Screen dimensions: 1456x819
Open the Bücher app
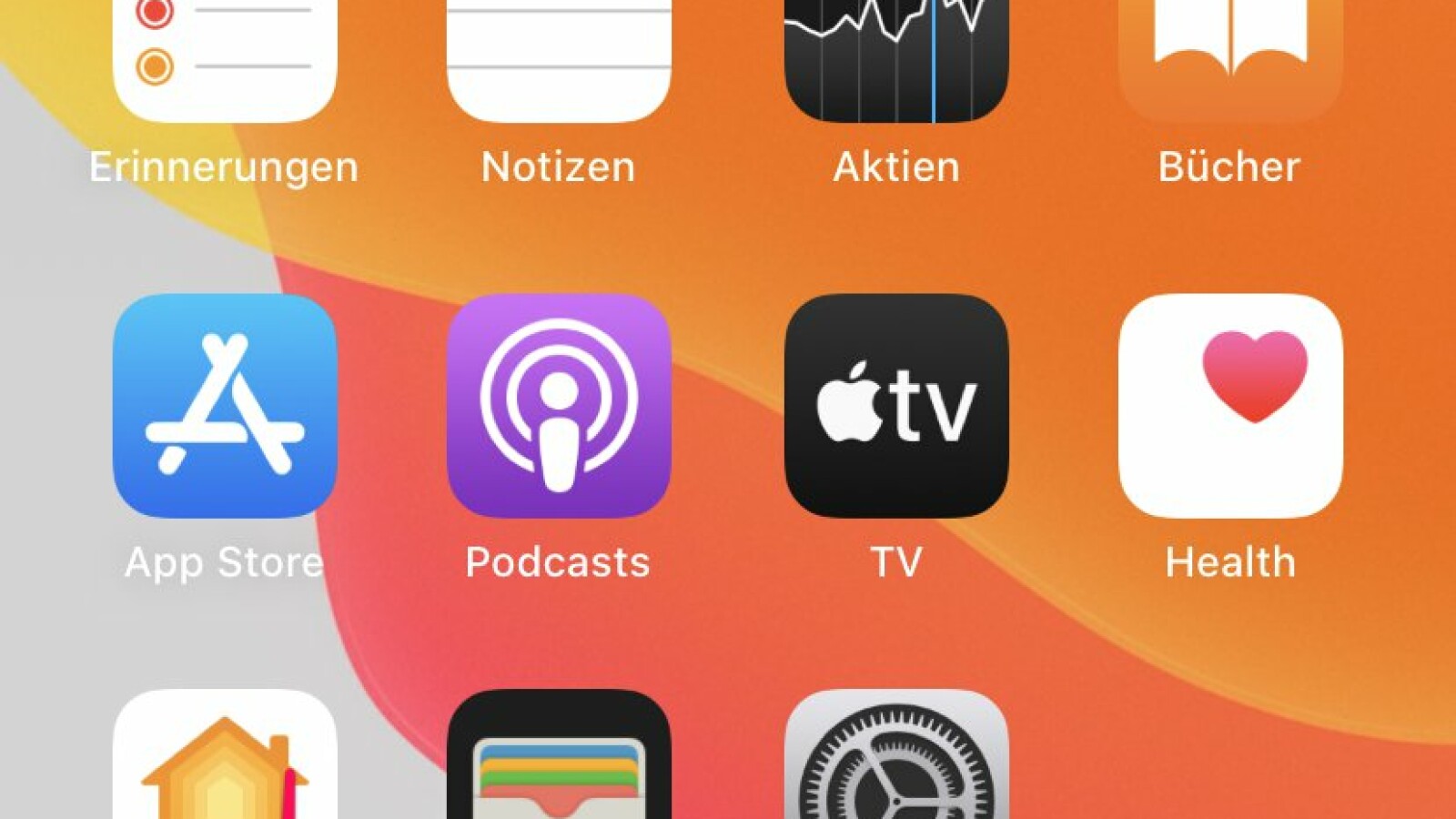1230,55
